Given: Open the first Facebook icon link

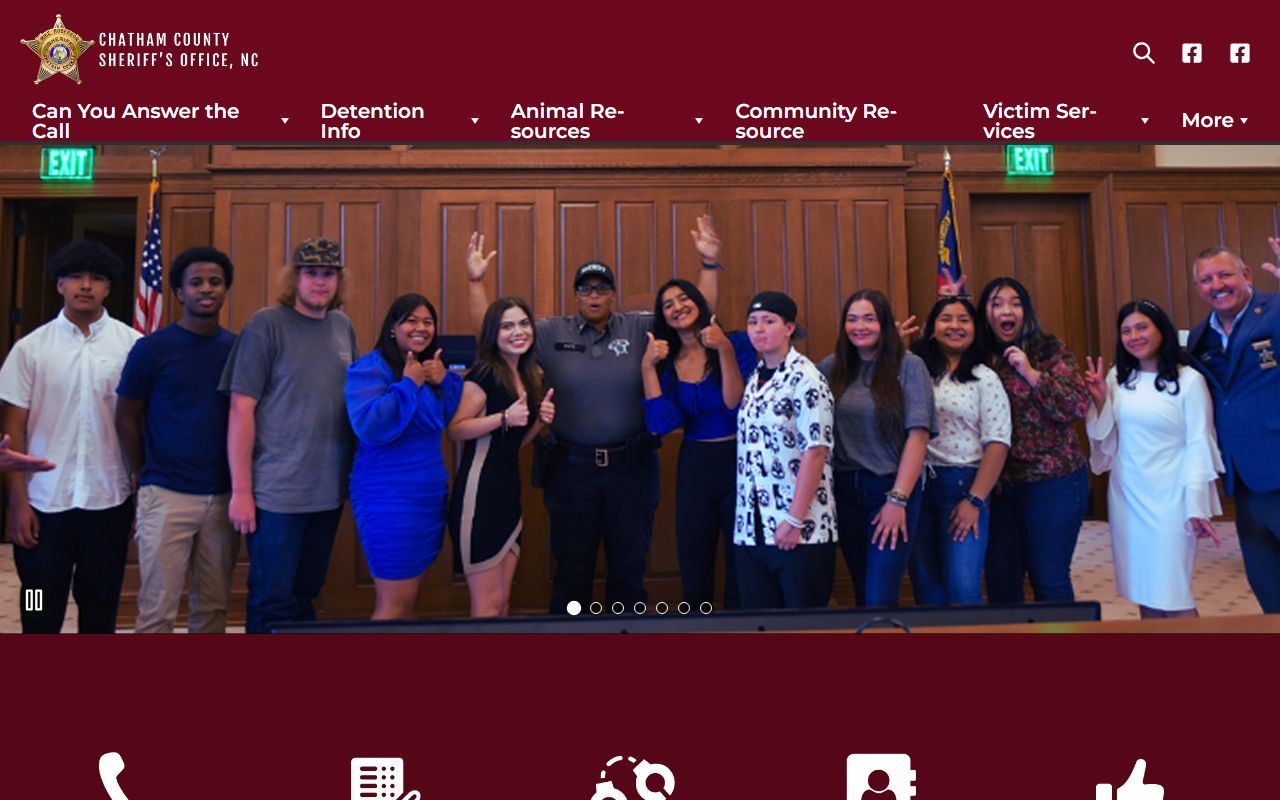Looking at the screenshot, I should point(1192,53).
